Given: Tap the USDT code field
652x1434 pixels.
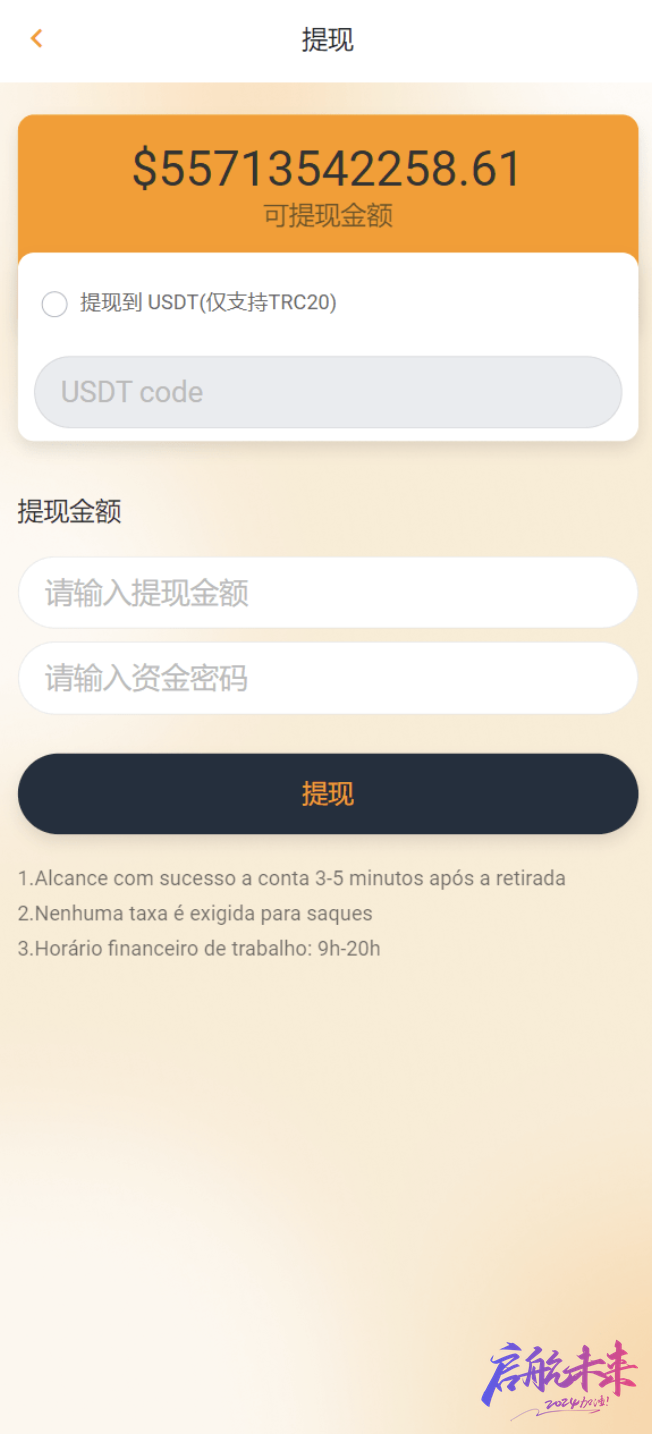Looking at the screenshot, I should 328,392.
